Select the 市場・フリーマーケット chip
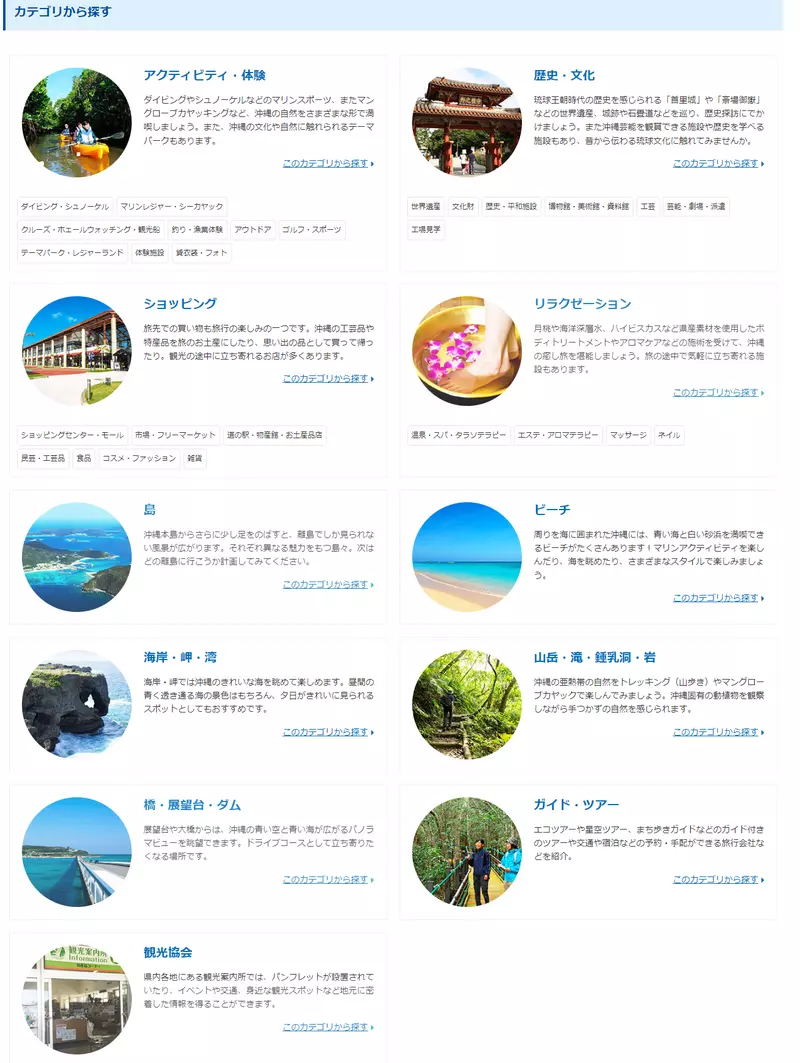The width and height of the screenshot is (800, 1063). [175, 435]
